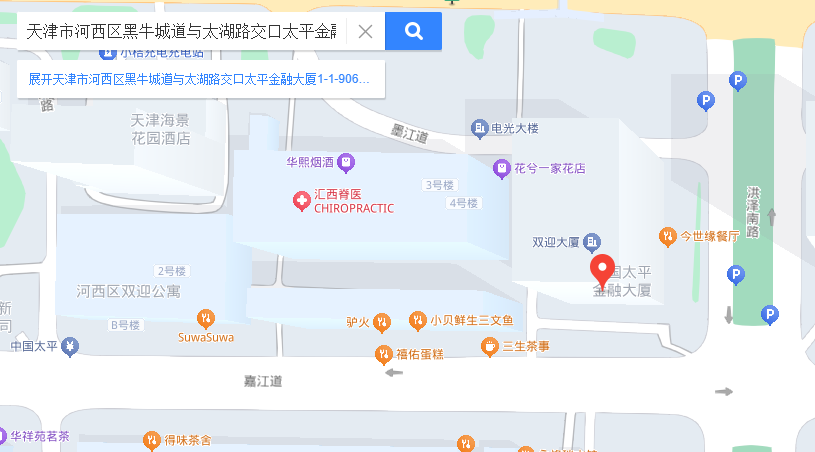The height and width of the screenshot is (452, 815).
Task: Open the 福佑蛋糕 bakery marker
Action: click(x=383, y=354)
